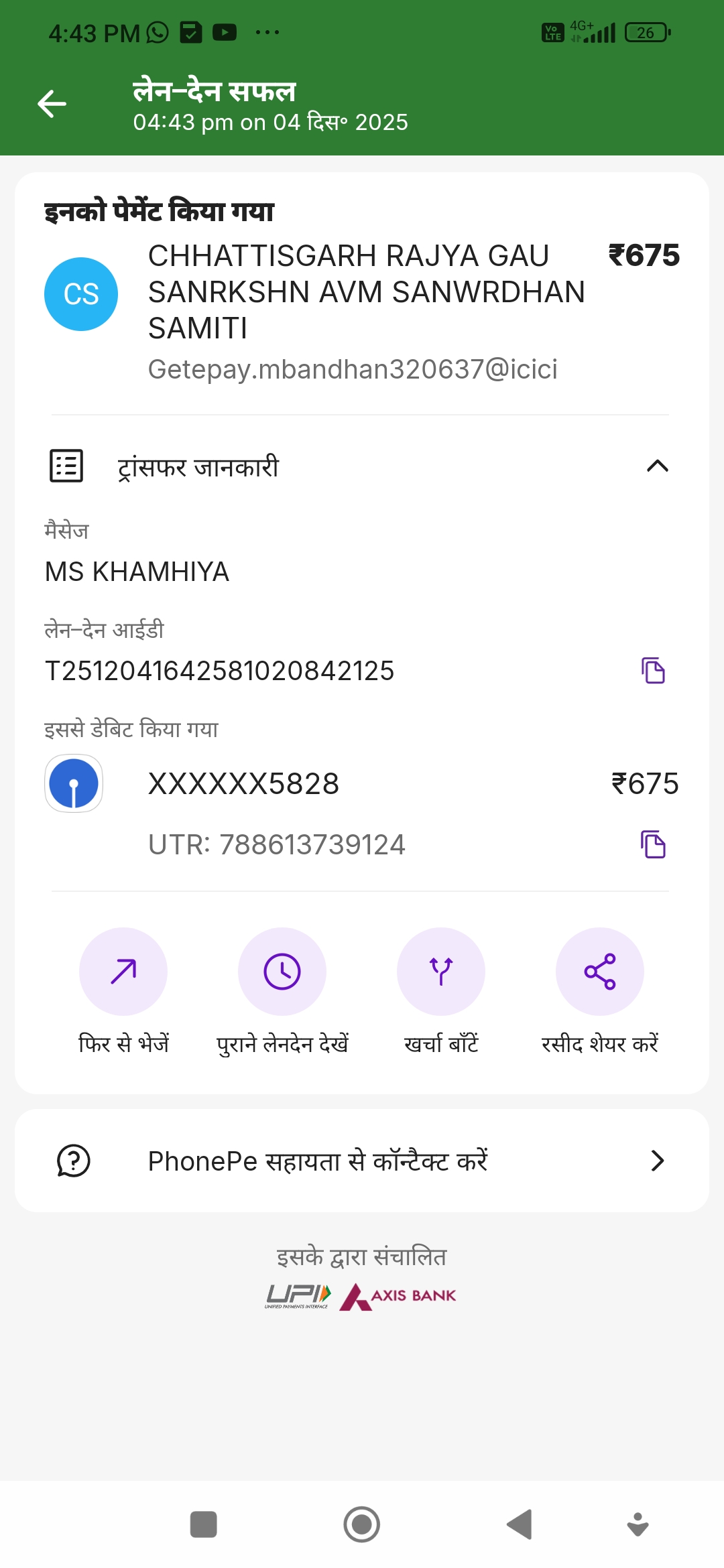This screenshot has width=724, height=1568.
Task: Go to the system home screen
Action: click(x=362, y=1524)
